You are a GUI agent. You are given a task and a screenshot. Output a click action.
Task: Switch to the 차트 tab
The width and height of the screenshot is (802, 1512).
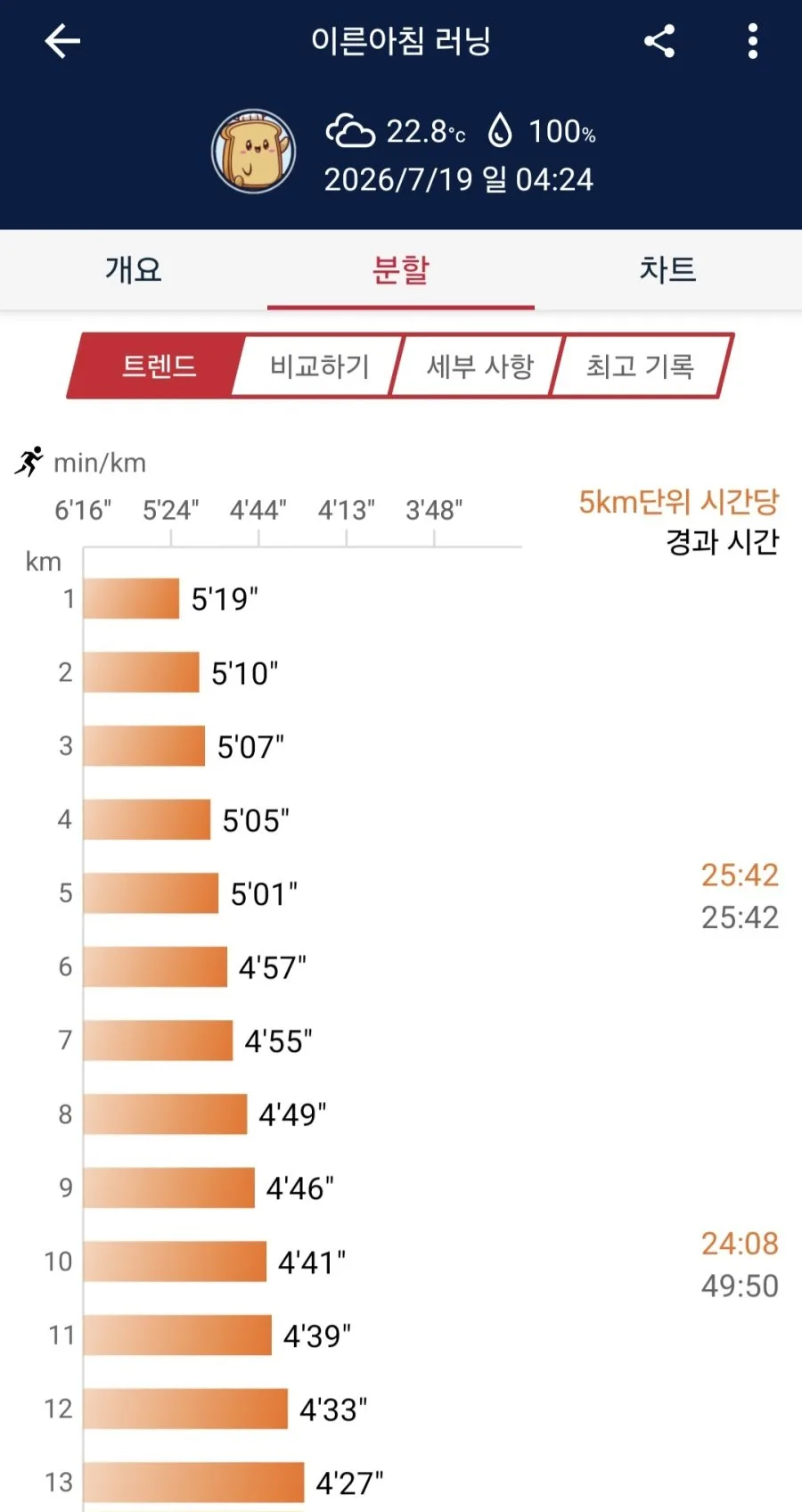tap(668, 269)
